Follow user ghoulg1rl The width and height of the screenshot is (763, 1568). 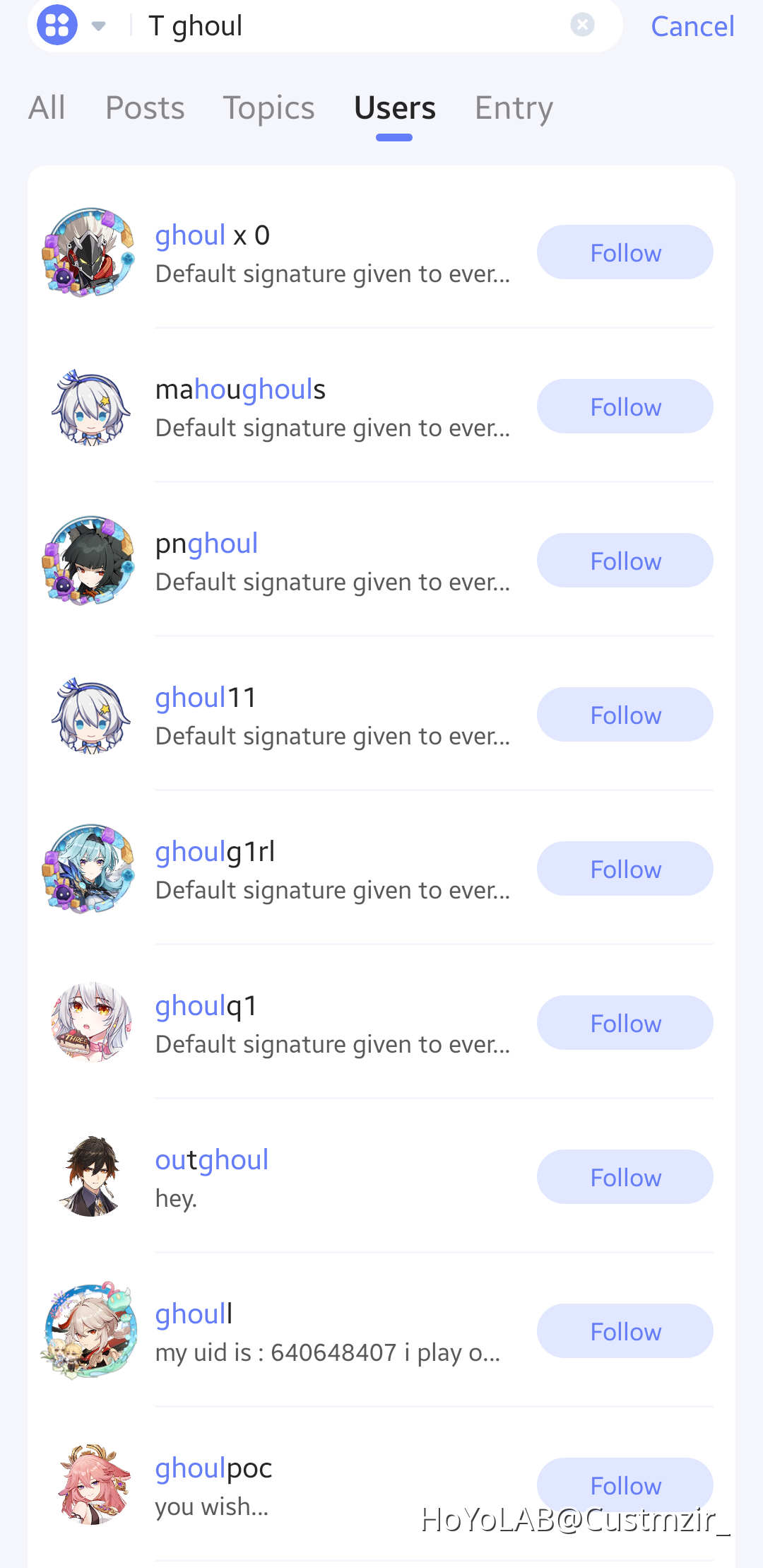(625, 869)
